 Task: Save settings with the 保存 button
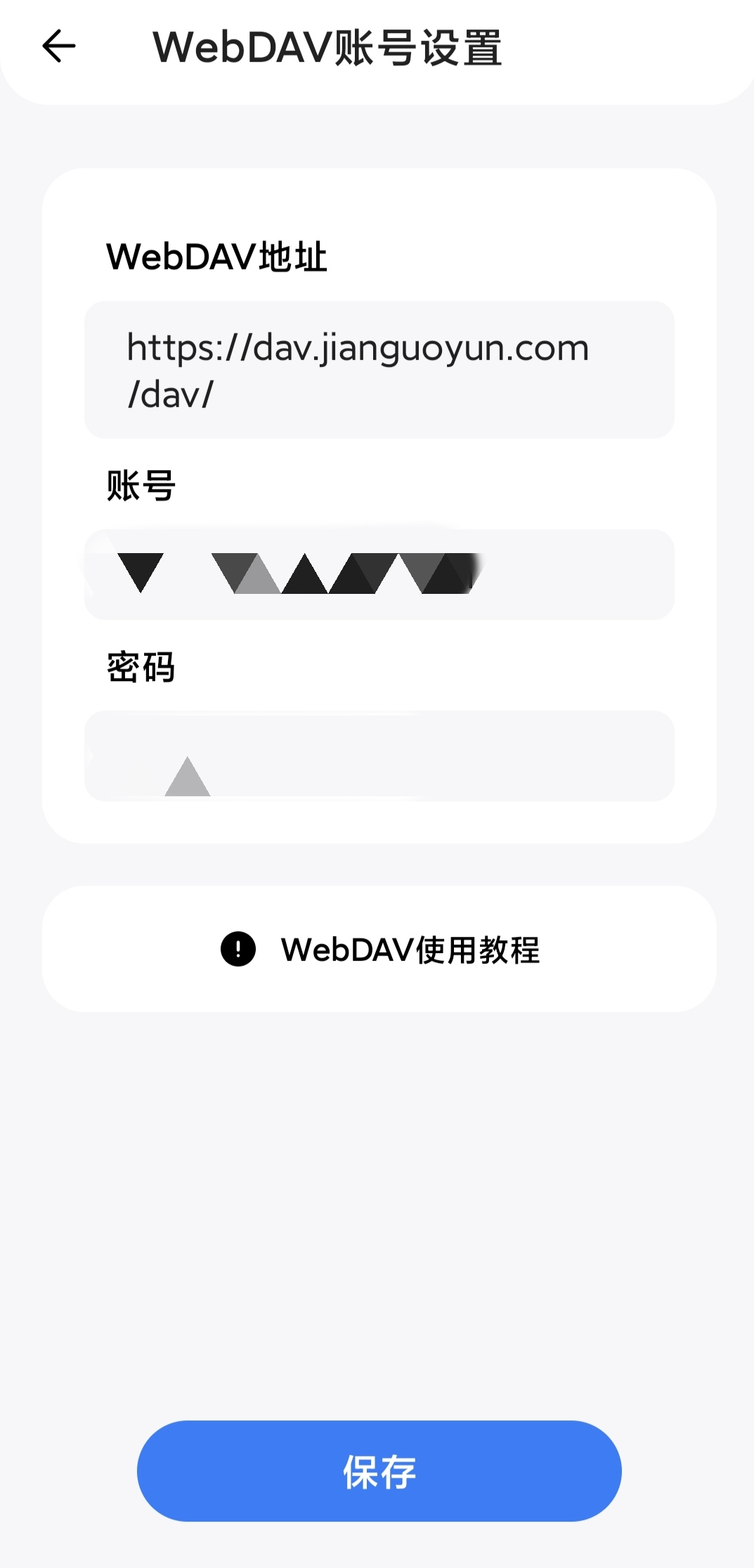(379, 1470)
